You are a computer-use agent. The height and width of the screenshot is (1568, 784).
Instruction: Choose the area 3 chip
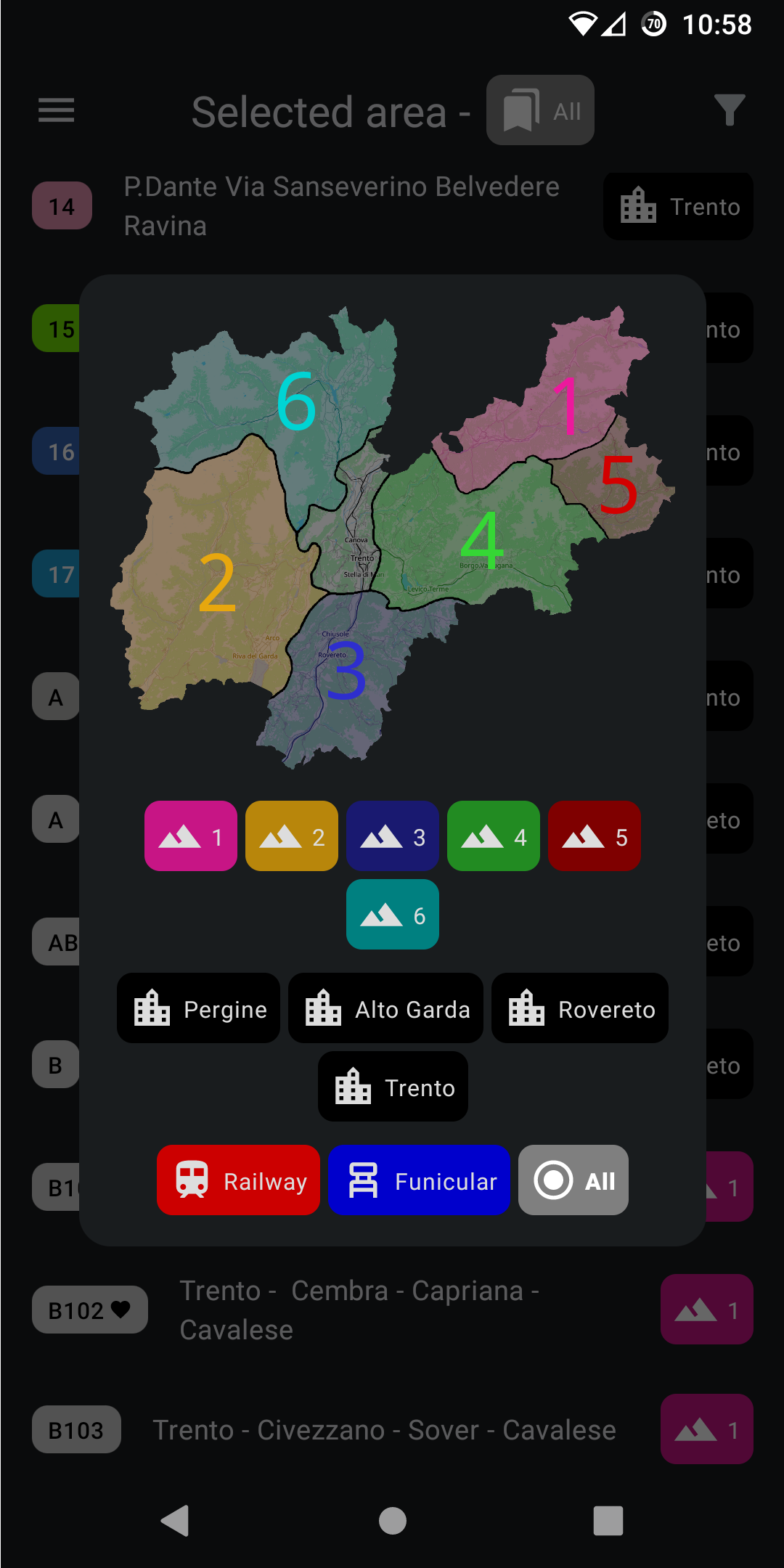click(393, 836)
